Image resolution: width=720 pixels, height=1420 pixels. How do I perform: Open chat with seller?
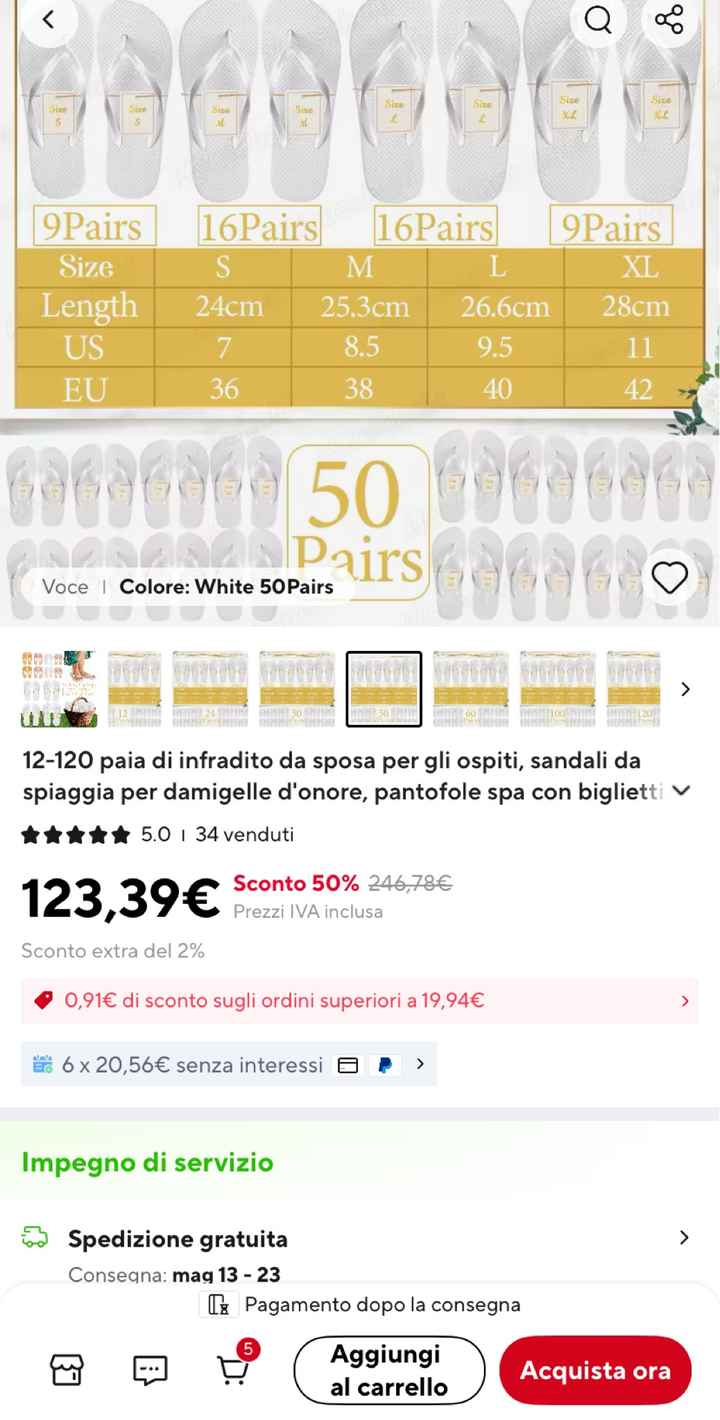(x=150, y=1370)
